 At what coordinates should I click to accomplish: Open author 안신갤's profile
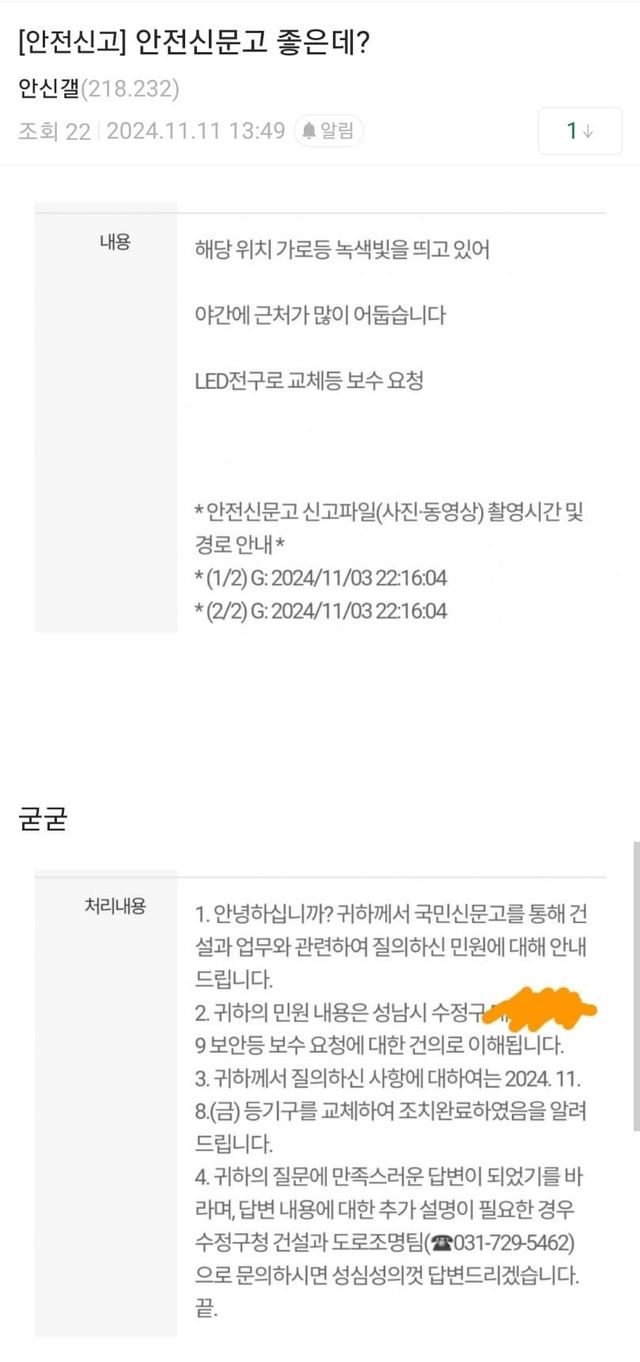pos(50,89)
